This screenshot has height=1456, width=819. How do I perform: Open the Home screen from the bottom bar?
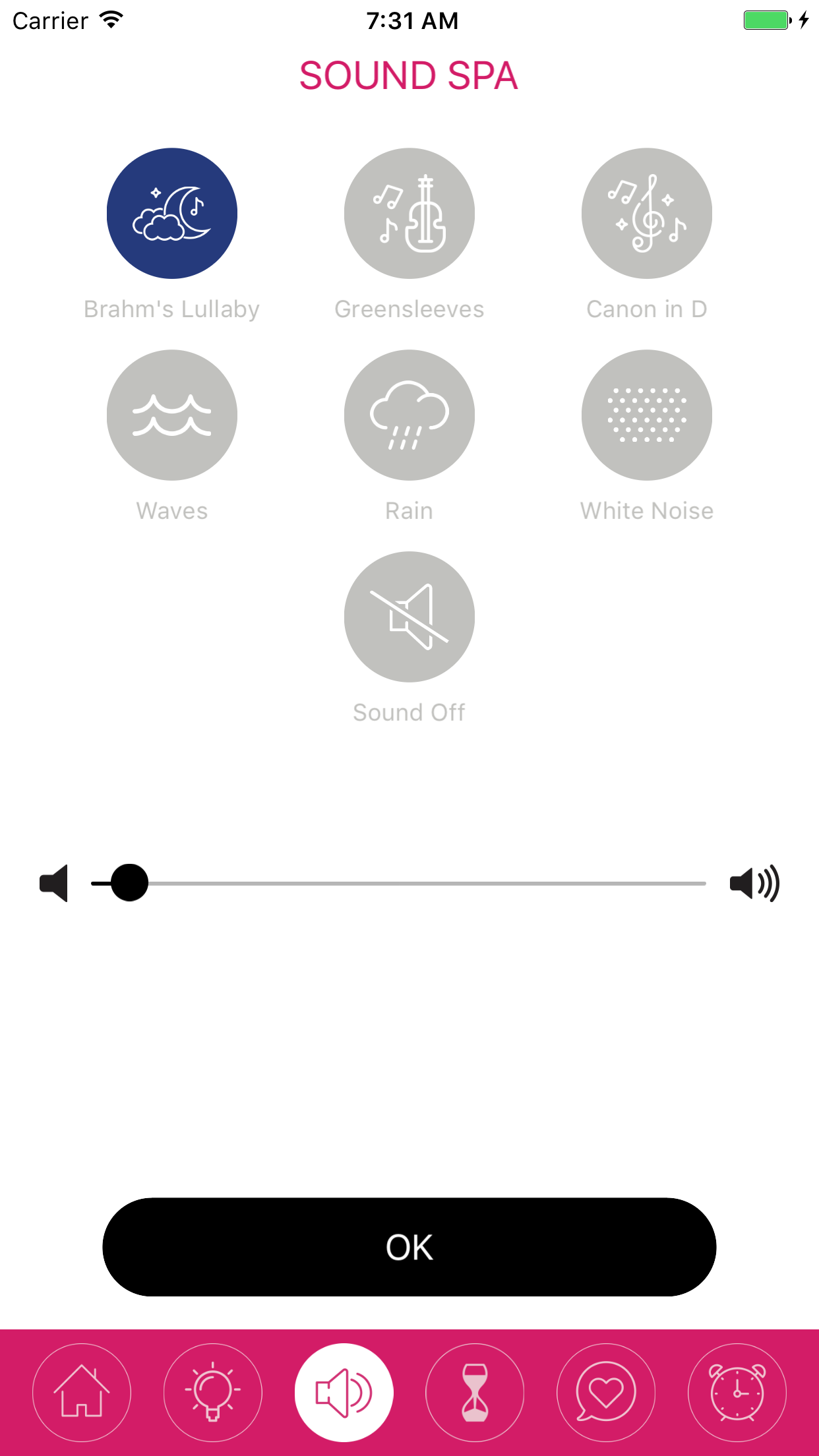pyautogui.click(x=82, y=1393)
